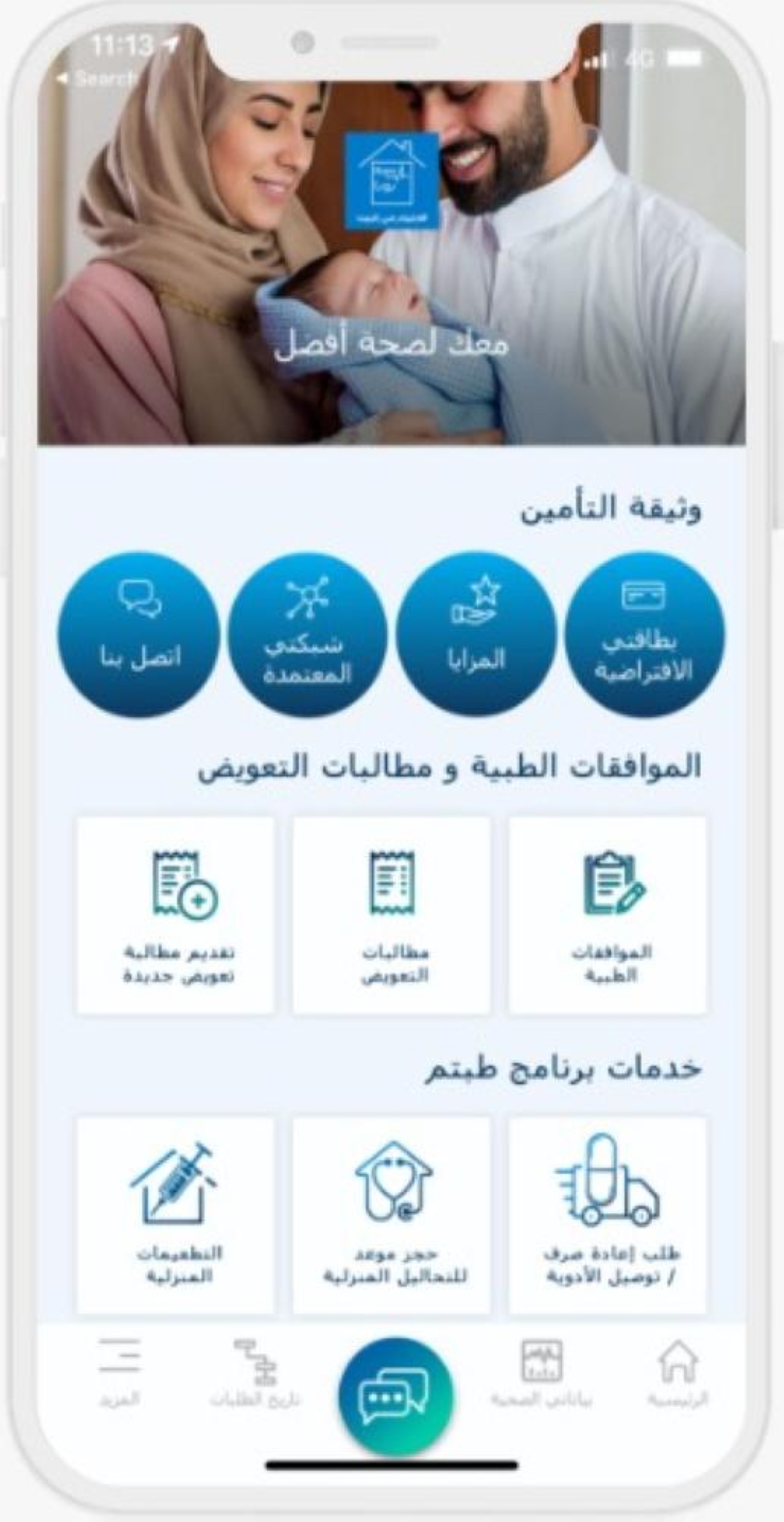This screenshot has height=1522, width=784.
Task: Open reimbursement claims (مطالبات التعويض) card
Action: [x=392, y=915]
